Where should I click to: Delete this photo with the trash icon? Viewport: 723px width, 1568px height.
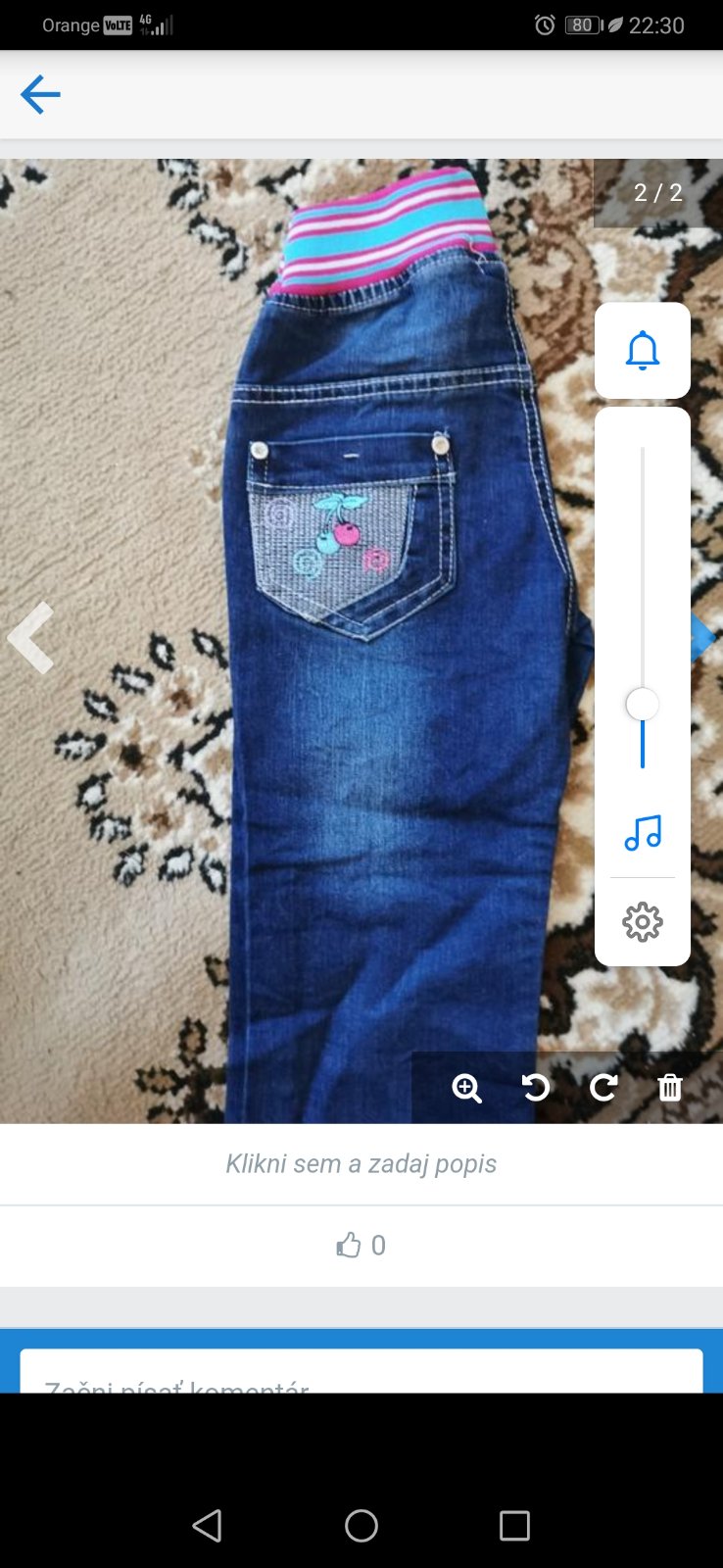click(x=670, y=1088)
